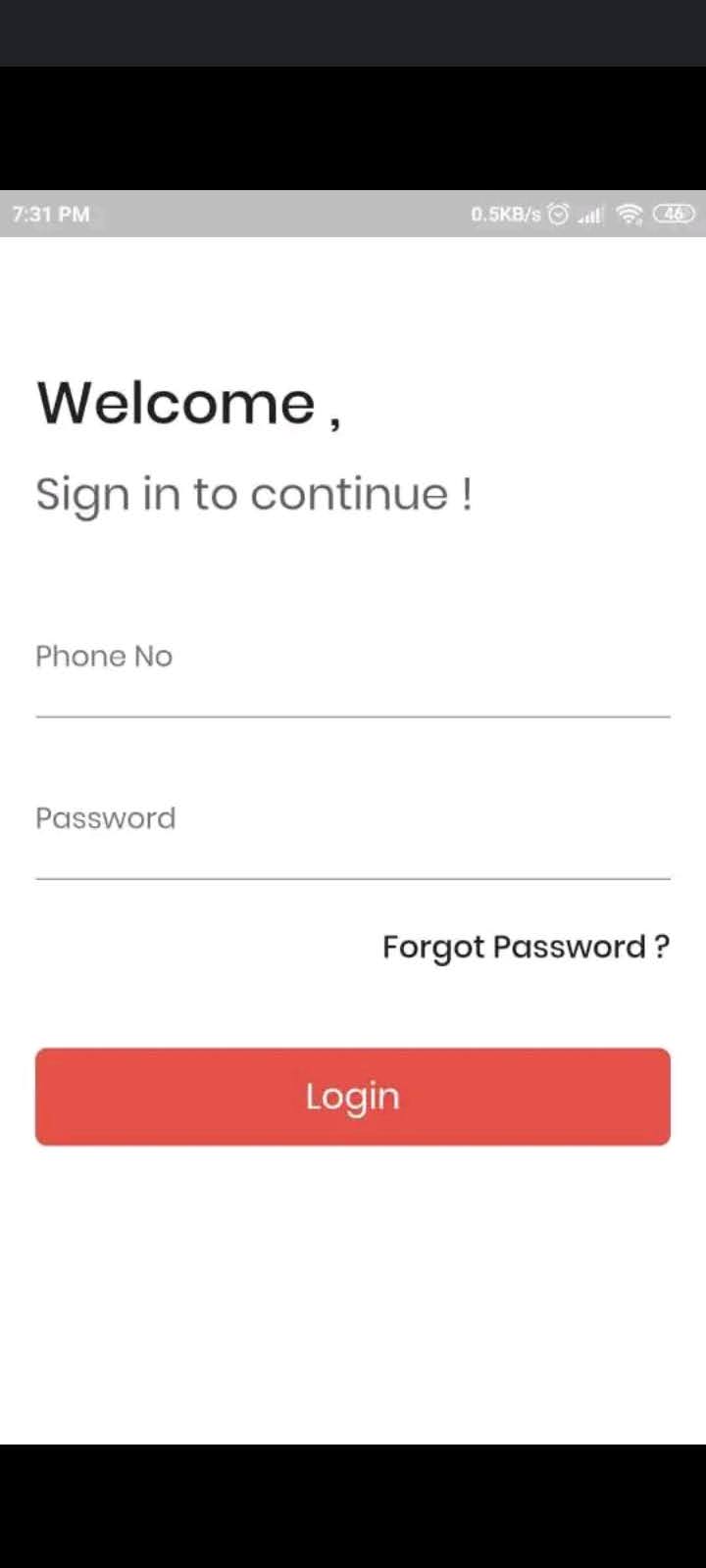Focus the Password input field
The width and height of the screenshot is (706, 1568).
point(353,834)
